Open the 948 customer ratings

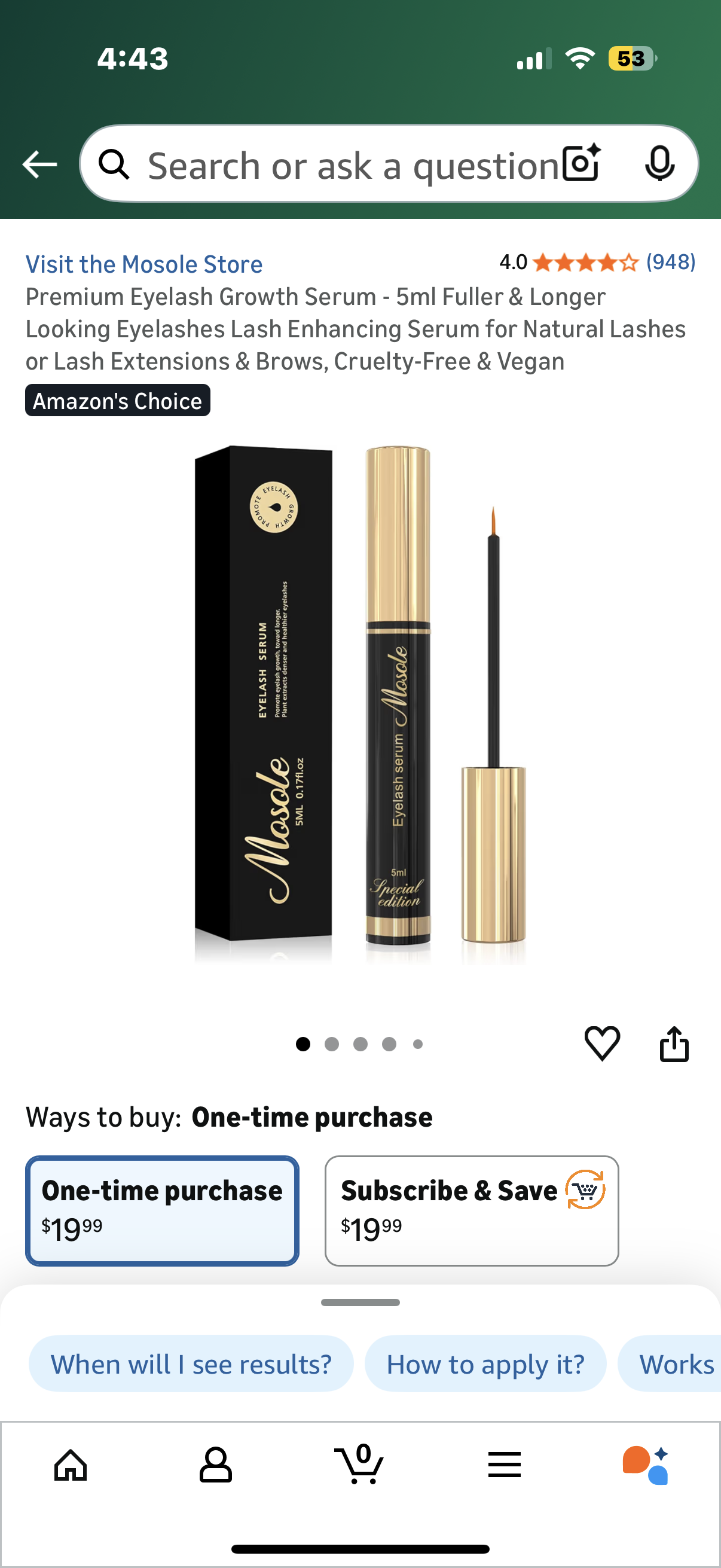click(670, 263)
